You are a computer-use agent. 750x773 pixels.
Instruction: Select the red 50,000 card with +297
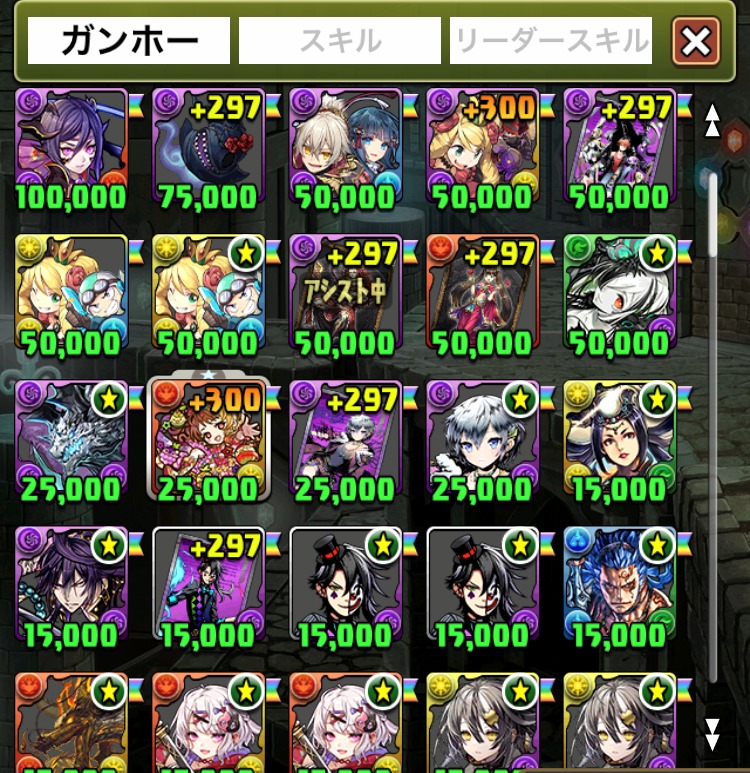[x=483, y=294]
